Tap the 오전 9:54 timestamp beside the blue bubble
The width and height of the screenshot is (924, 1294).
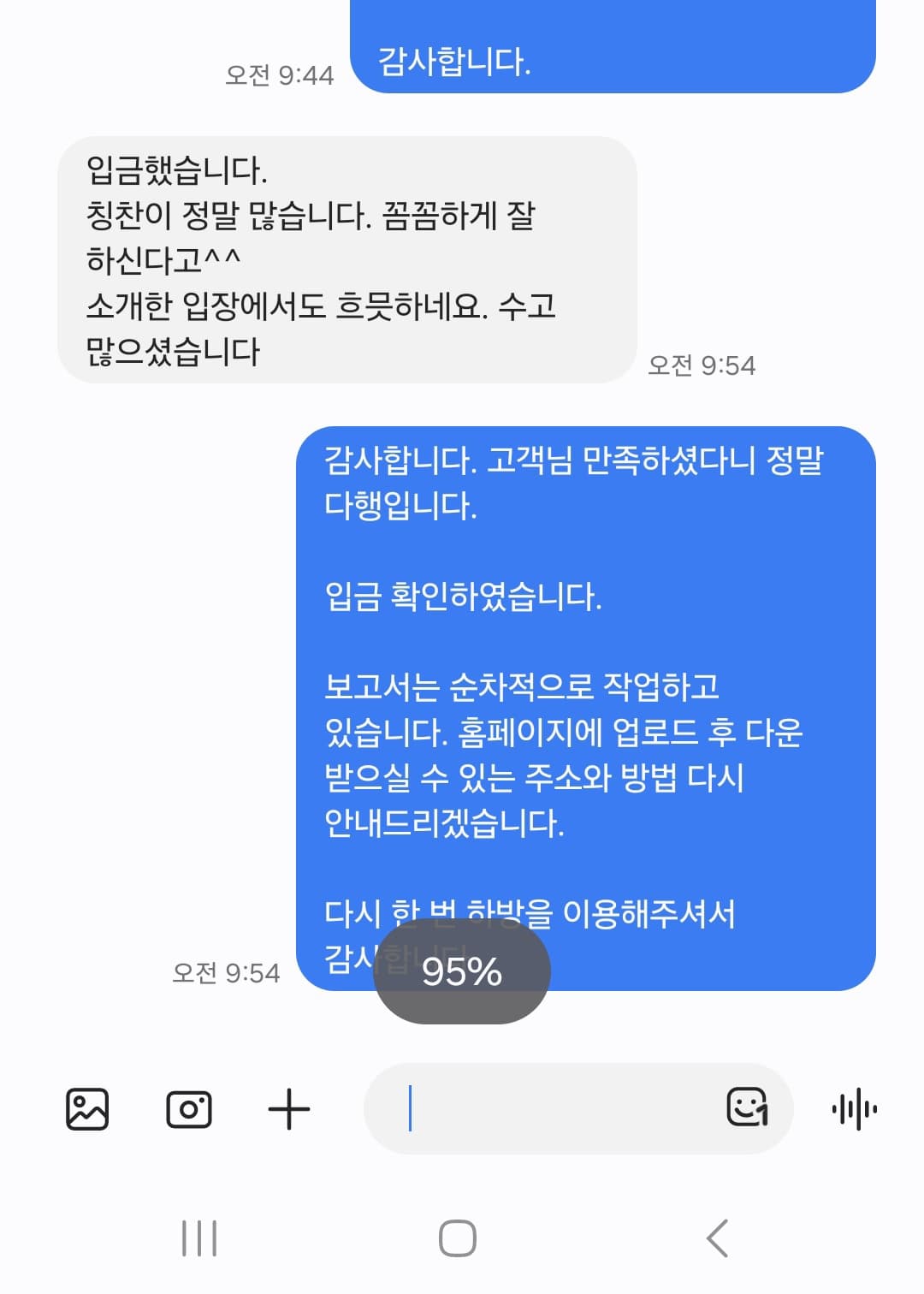tap(226, 971)
